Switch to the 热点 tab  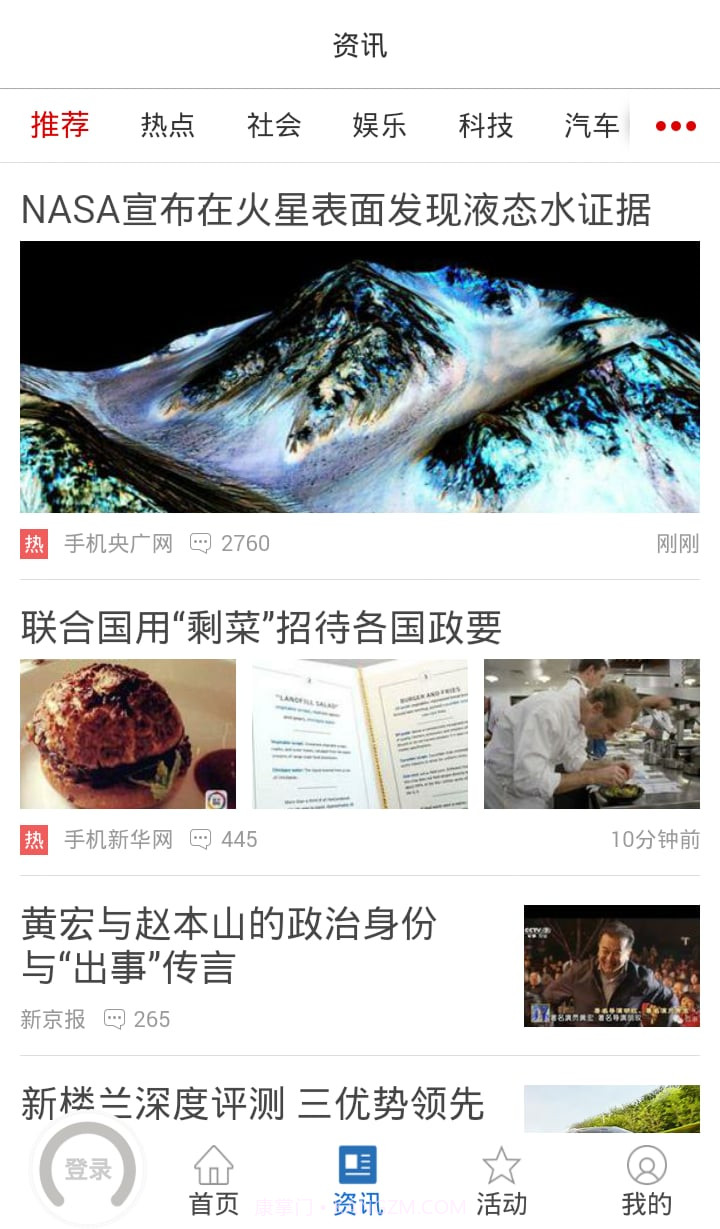tap(167, 125)
